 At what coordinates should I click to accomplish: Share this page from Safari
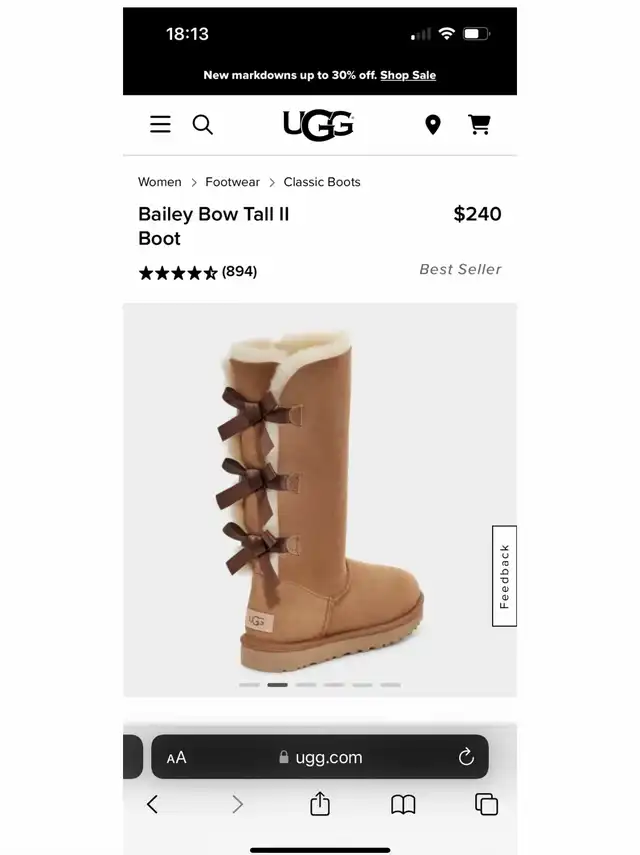(320, 804)
